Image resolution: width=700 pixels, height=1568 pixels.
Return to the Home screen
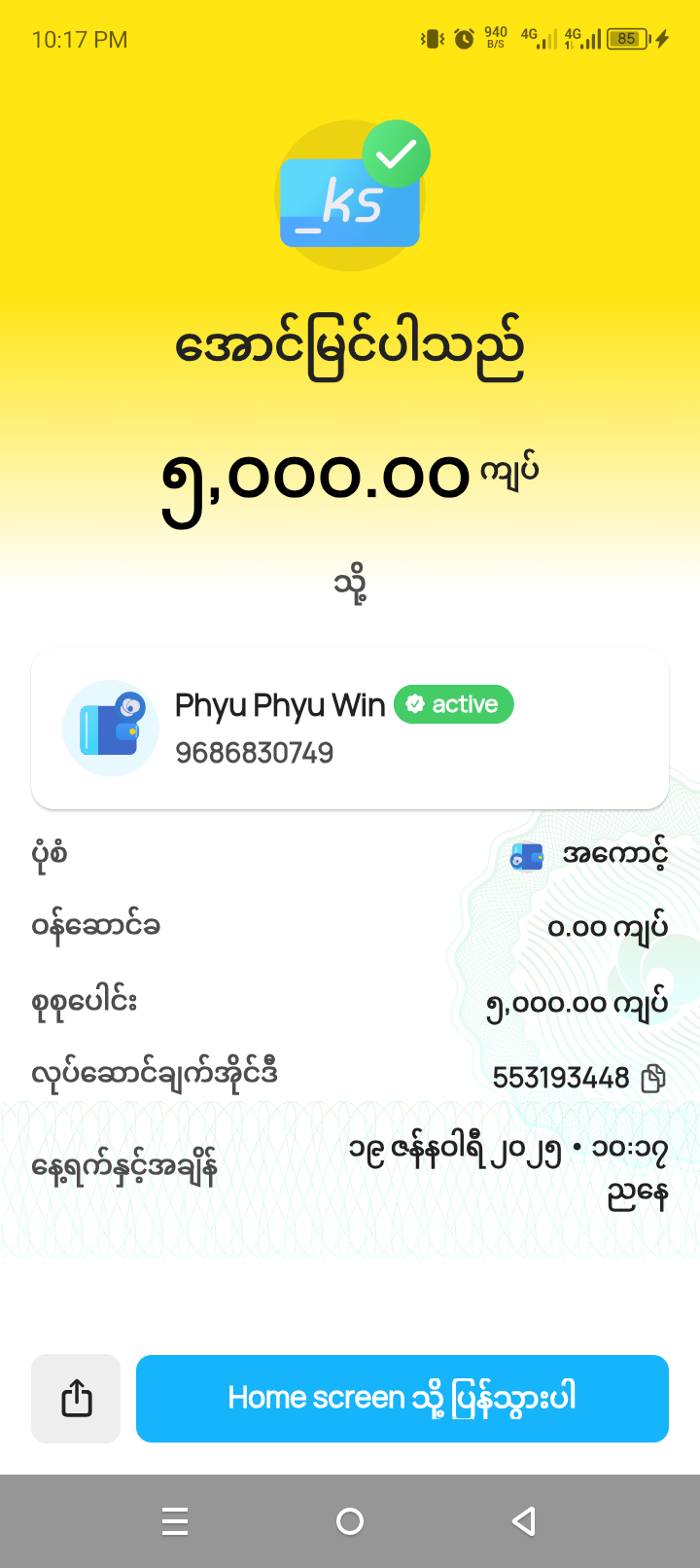click(x=402, y=1399)
